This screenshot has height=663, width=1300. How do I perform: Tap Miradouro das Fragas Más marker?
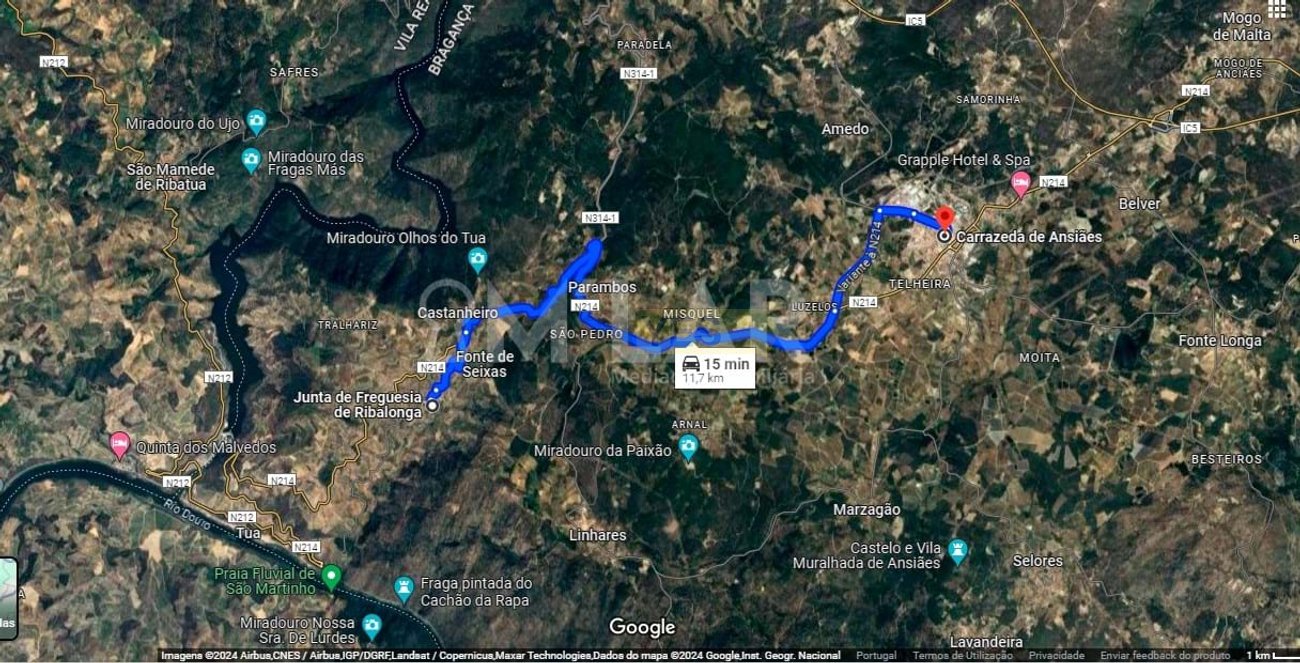[252, 160]
